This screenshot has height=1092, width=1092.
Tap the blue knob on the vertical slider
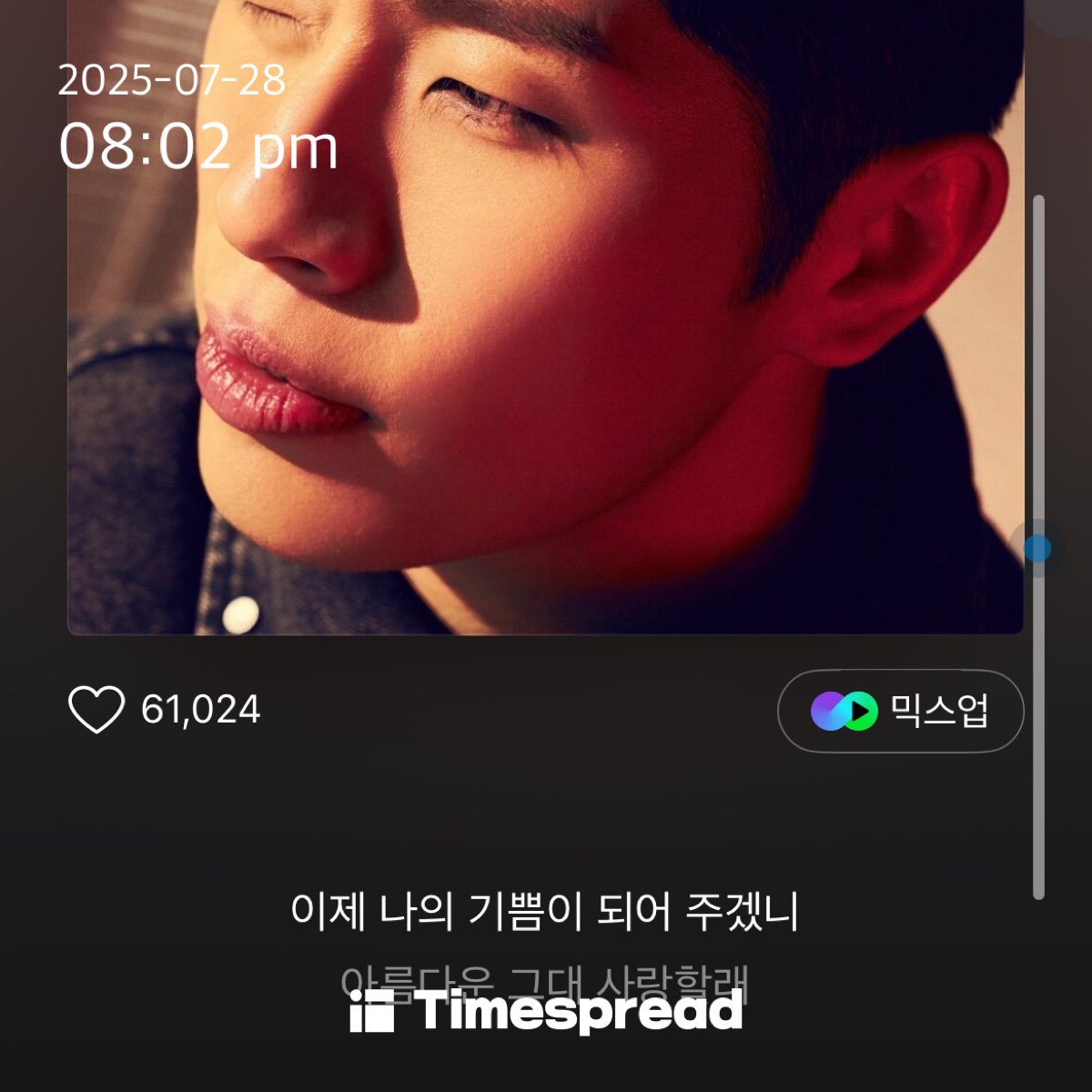pos(1037,549)
